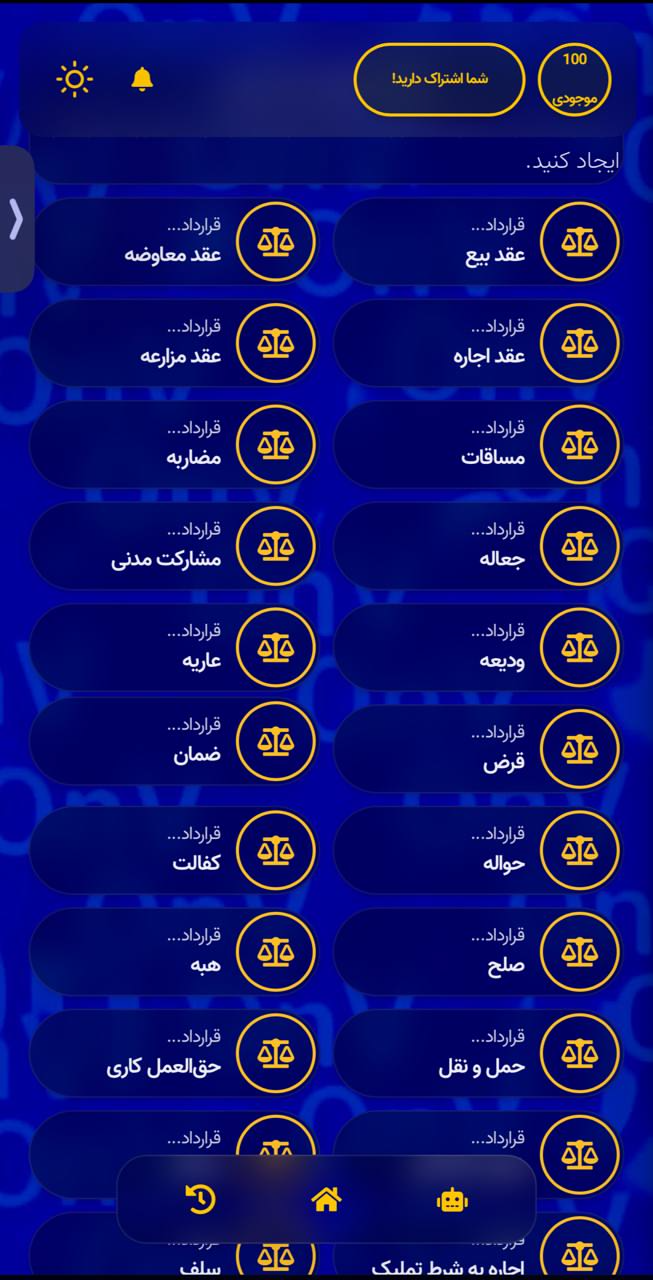653x1280 pixels.
Task: Open the عقد معاوضه contract card
Action: point(173,242)
